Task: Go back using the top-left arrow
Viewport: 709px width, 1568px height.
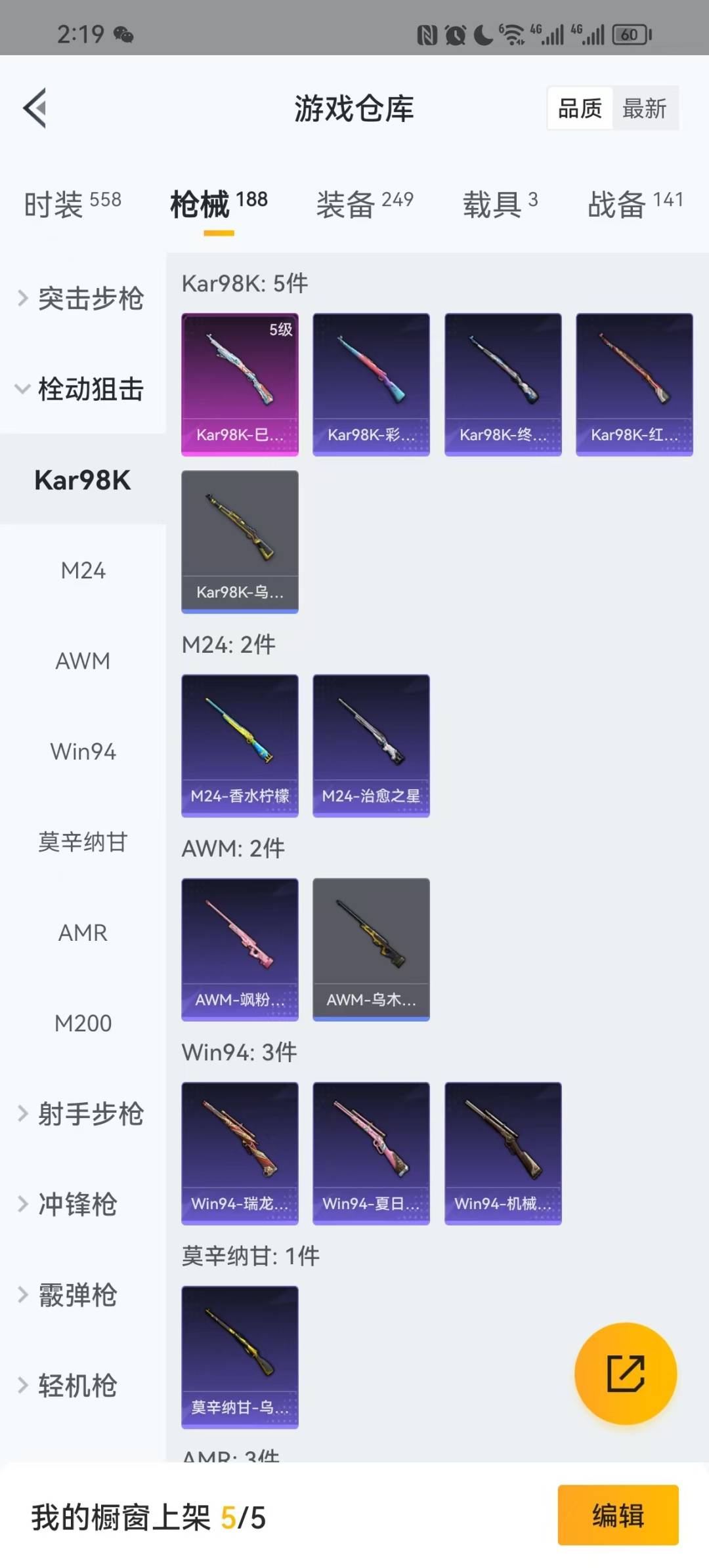Action: [35, 108]
